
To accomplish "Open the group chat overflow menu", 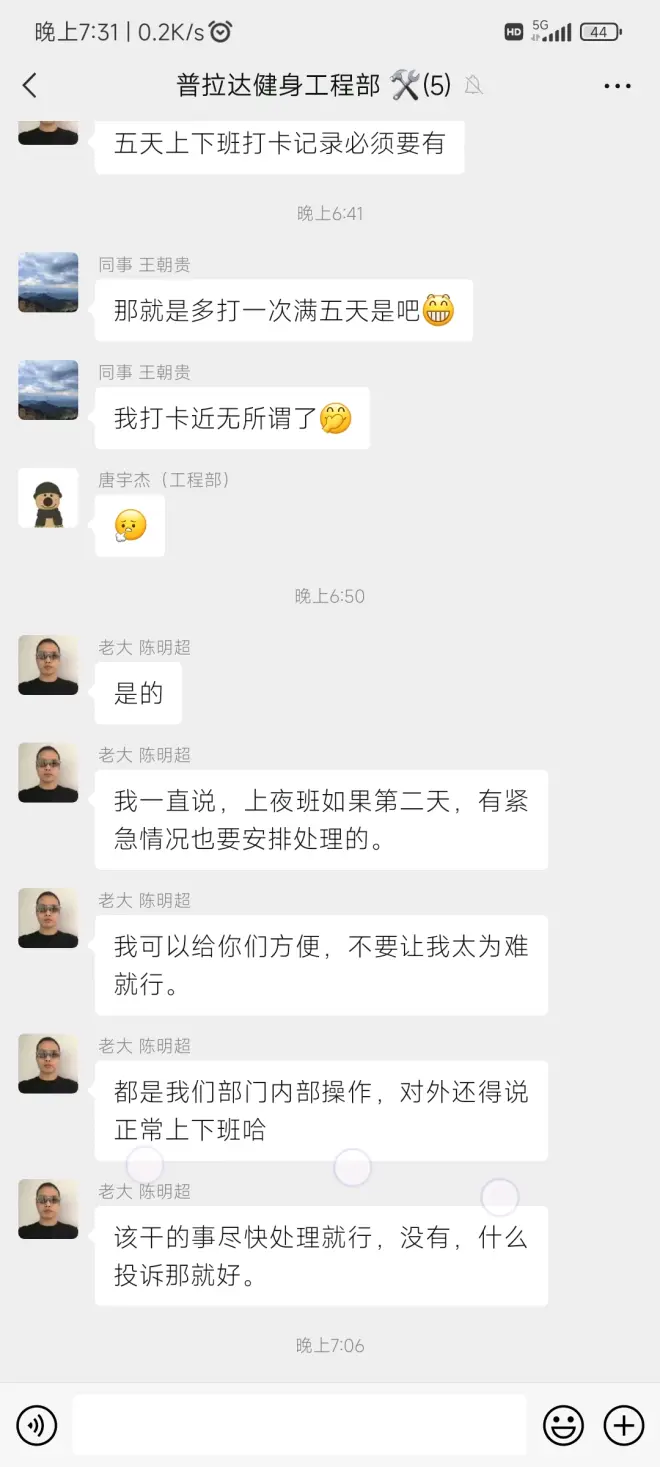I will (x=617, y=86).
